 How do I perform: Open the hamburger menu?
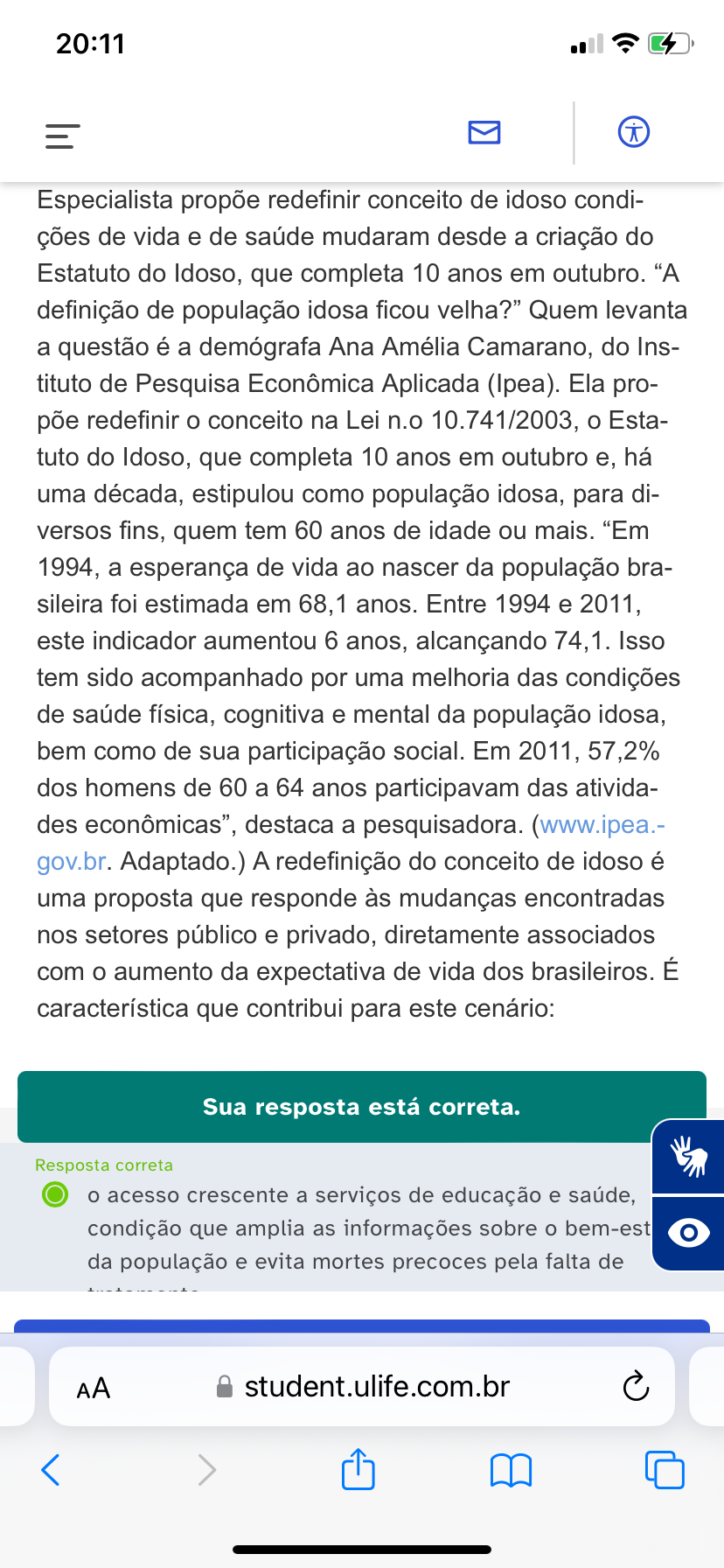tap(62, 136)
